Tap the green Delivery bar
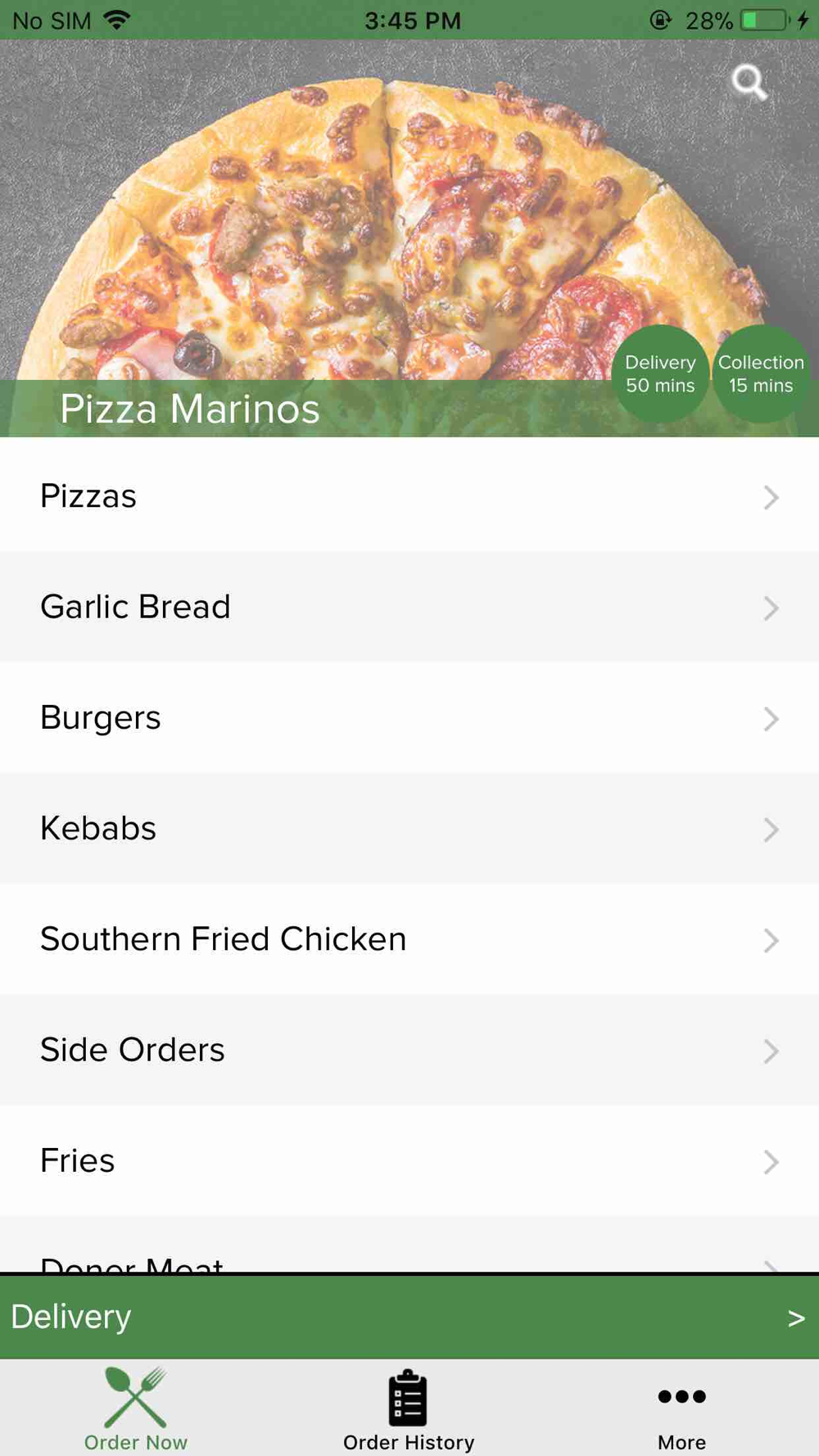Screen dimensions: 819x1456 [x=409, y=1317]
